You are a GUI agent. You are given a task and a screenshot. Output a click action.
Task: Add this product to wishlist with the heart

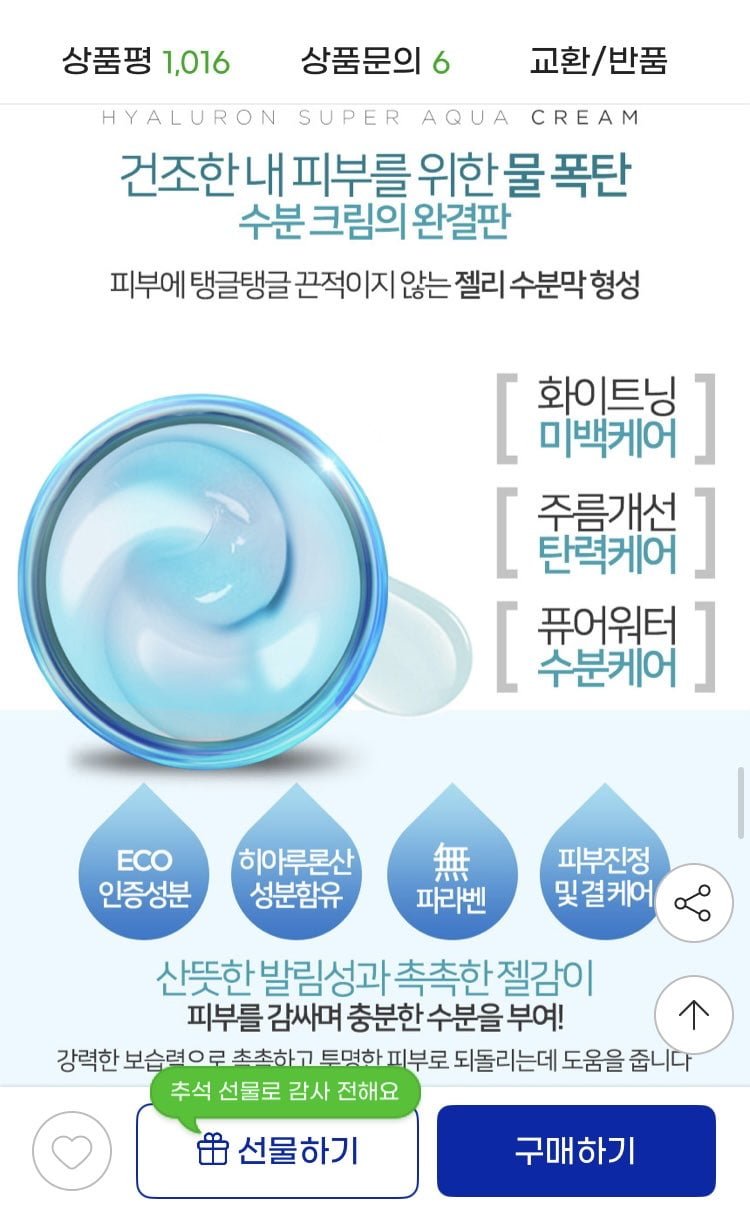click(x=71, y=1151)
